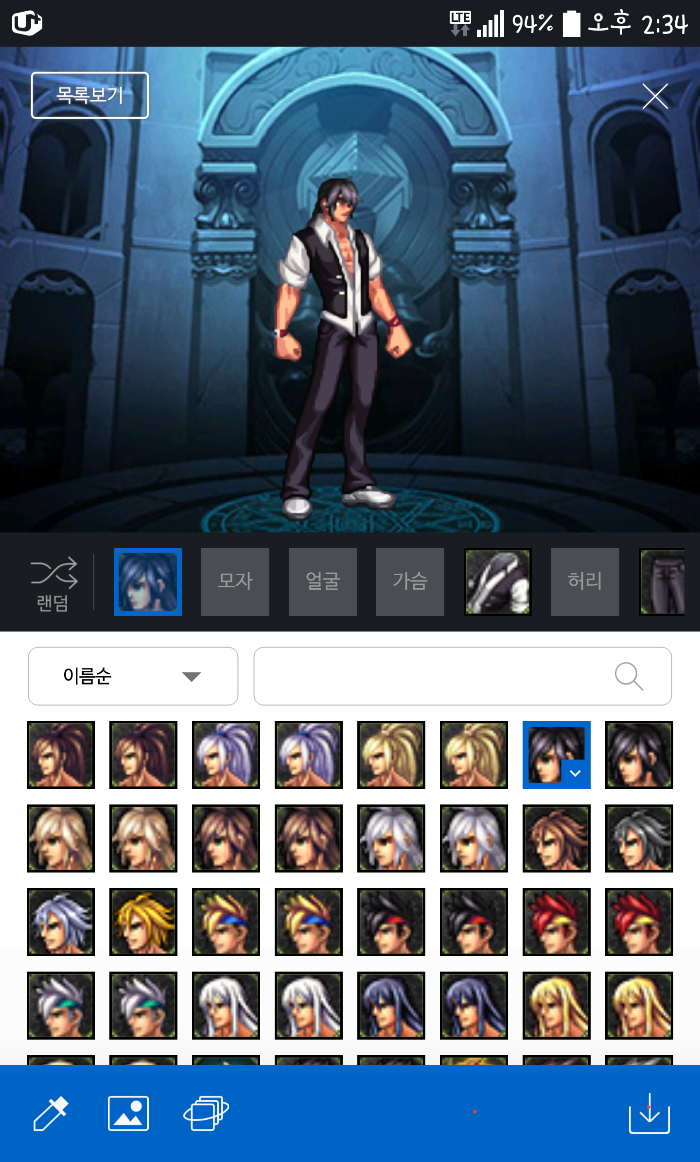Open the 목록보기 list view
The width and height of the screenshot is (700, 1162).
click(x=90, y=96)
